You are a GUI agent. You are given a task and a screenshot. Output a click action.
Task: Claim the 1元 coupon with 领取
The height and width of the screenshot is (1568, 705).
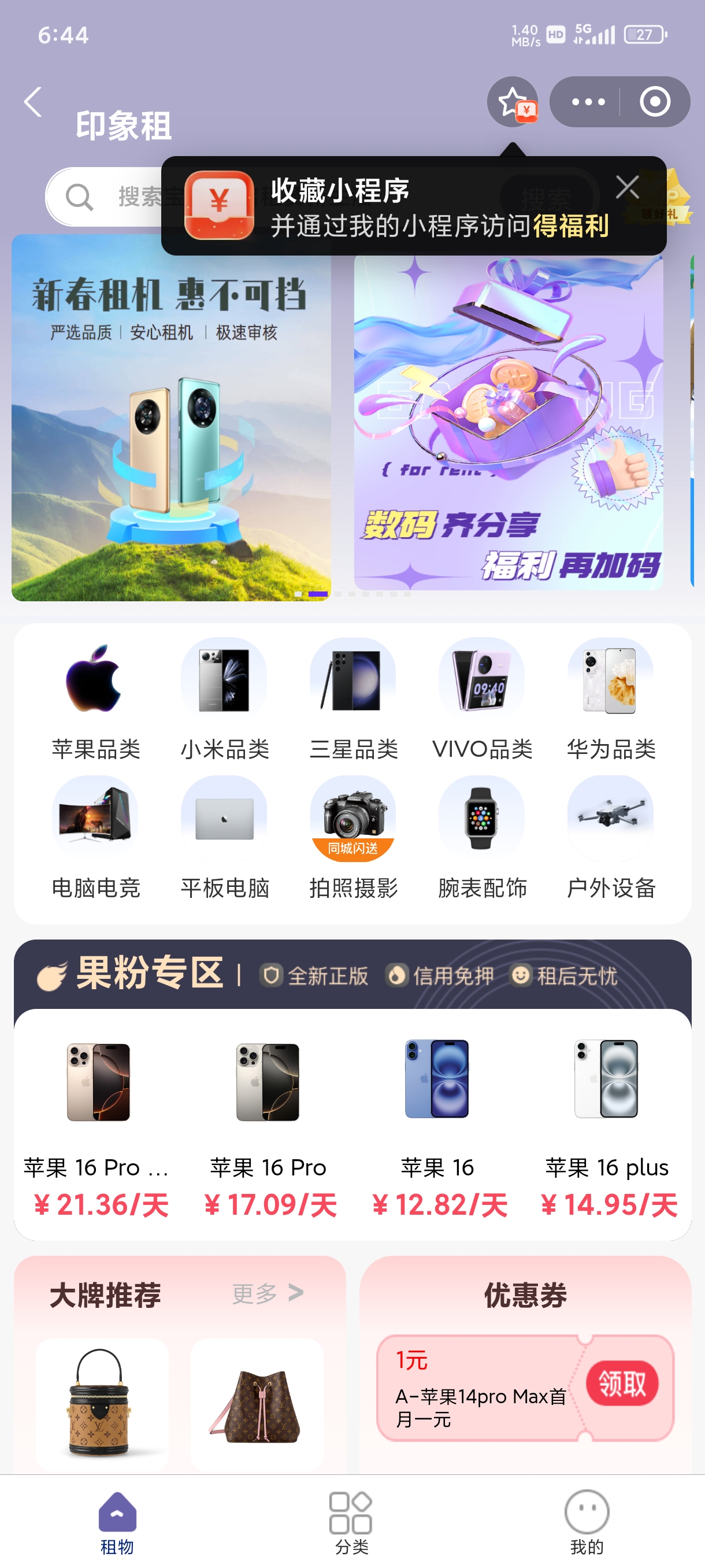(622, 1383)
